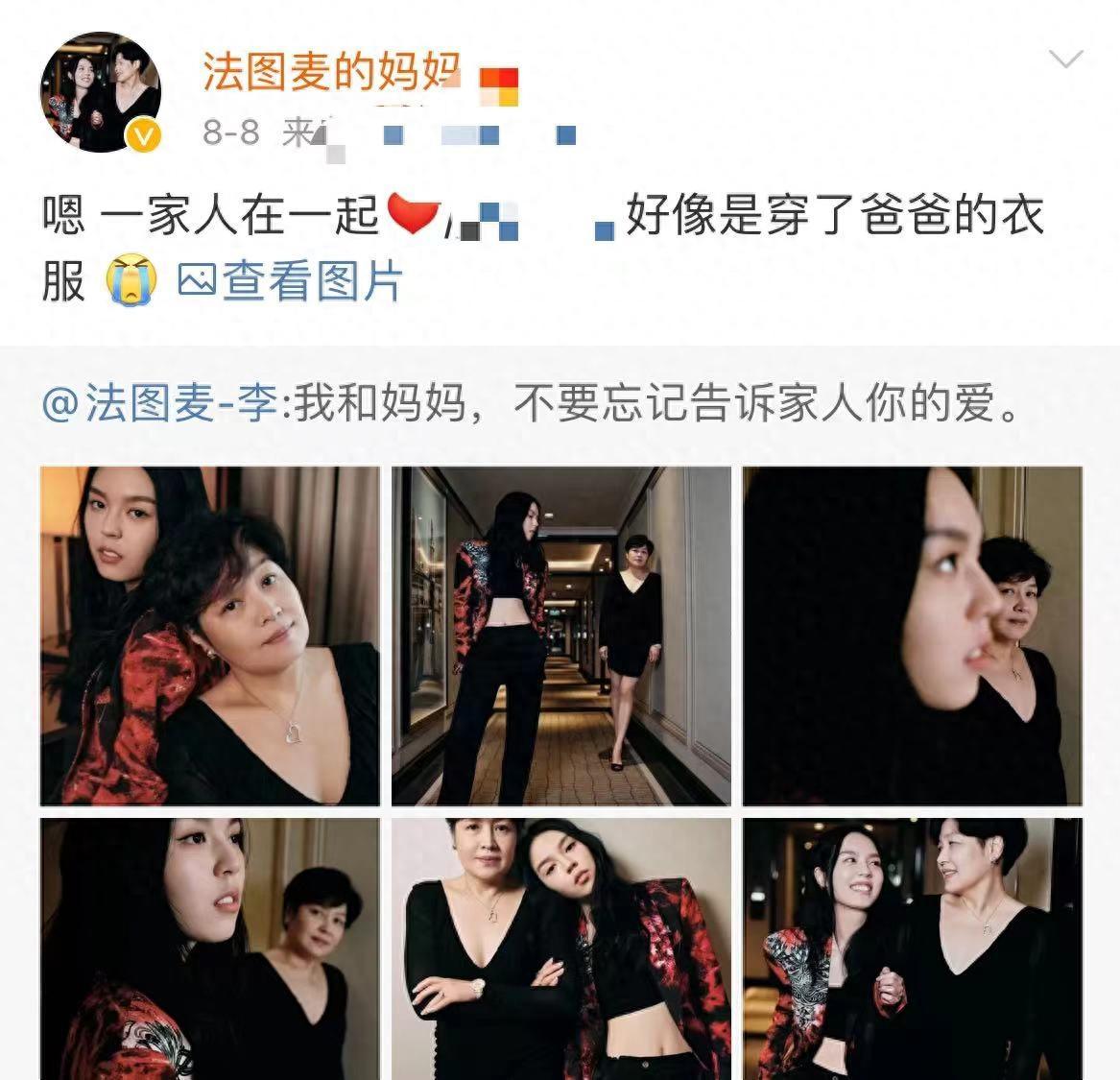Open the fourth photo in bottom row
This screenshot has height=1080, width=1120.
[x=210, y=948]
